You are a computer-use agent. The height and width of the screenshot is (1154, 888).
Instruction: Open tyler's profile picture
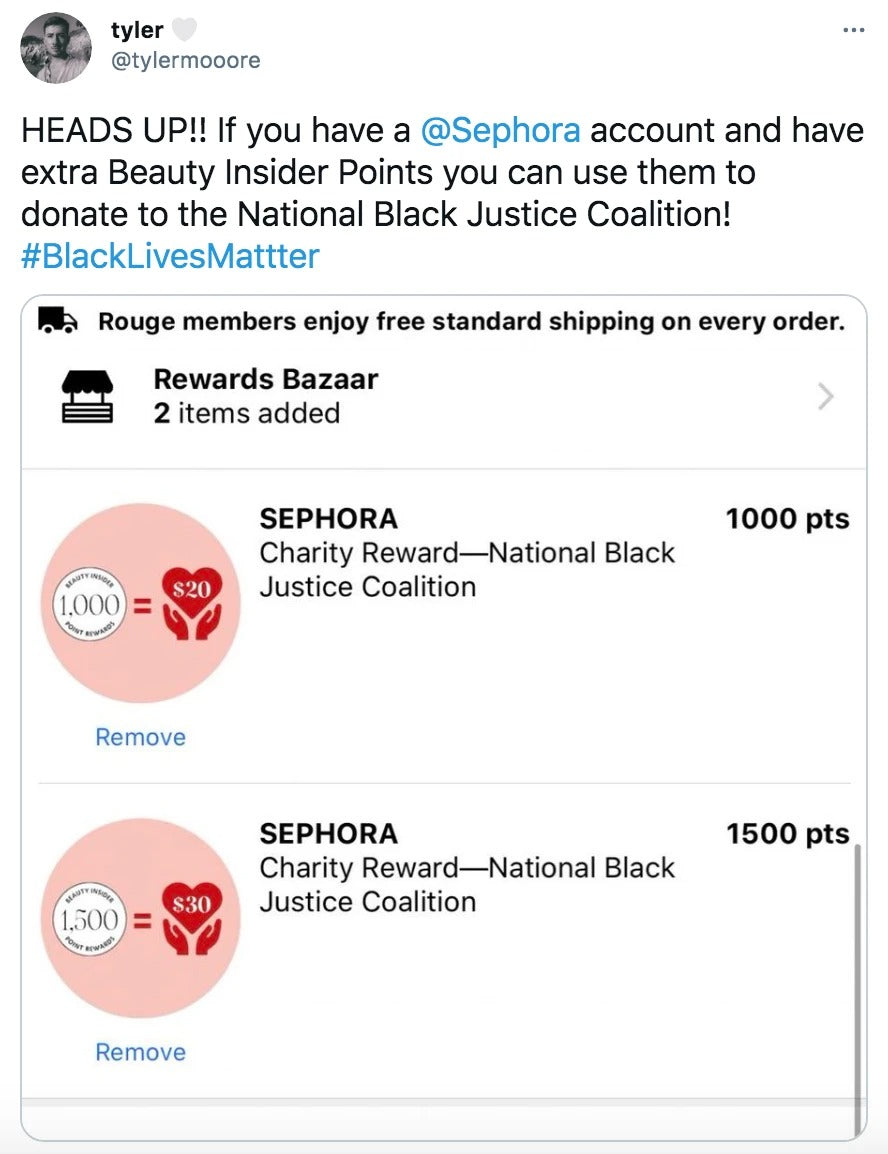tap(56, 47)
